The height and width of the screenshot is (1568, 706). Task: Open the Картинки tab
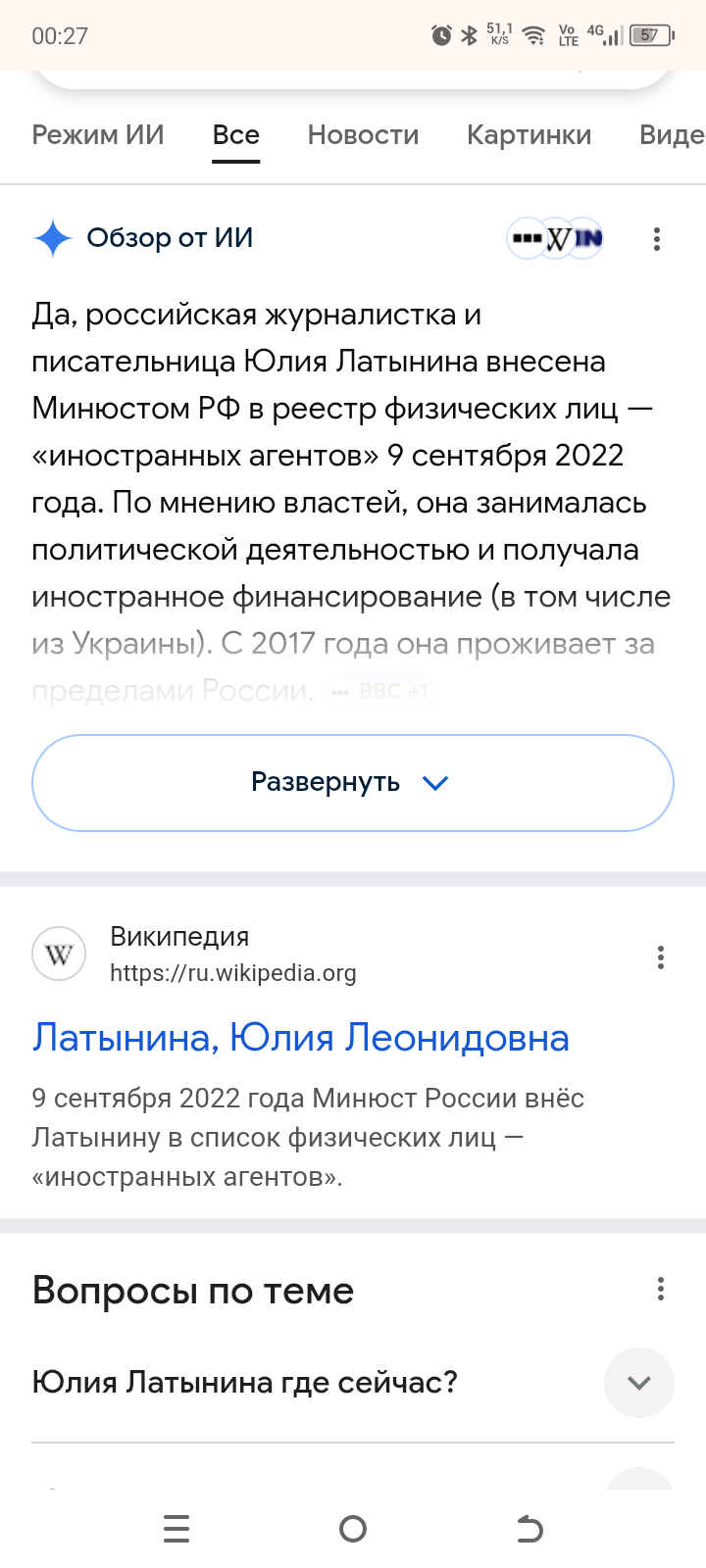point(529,135)
